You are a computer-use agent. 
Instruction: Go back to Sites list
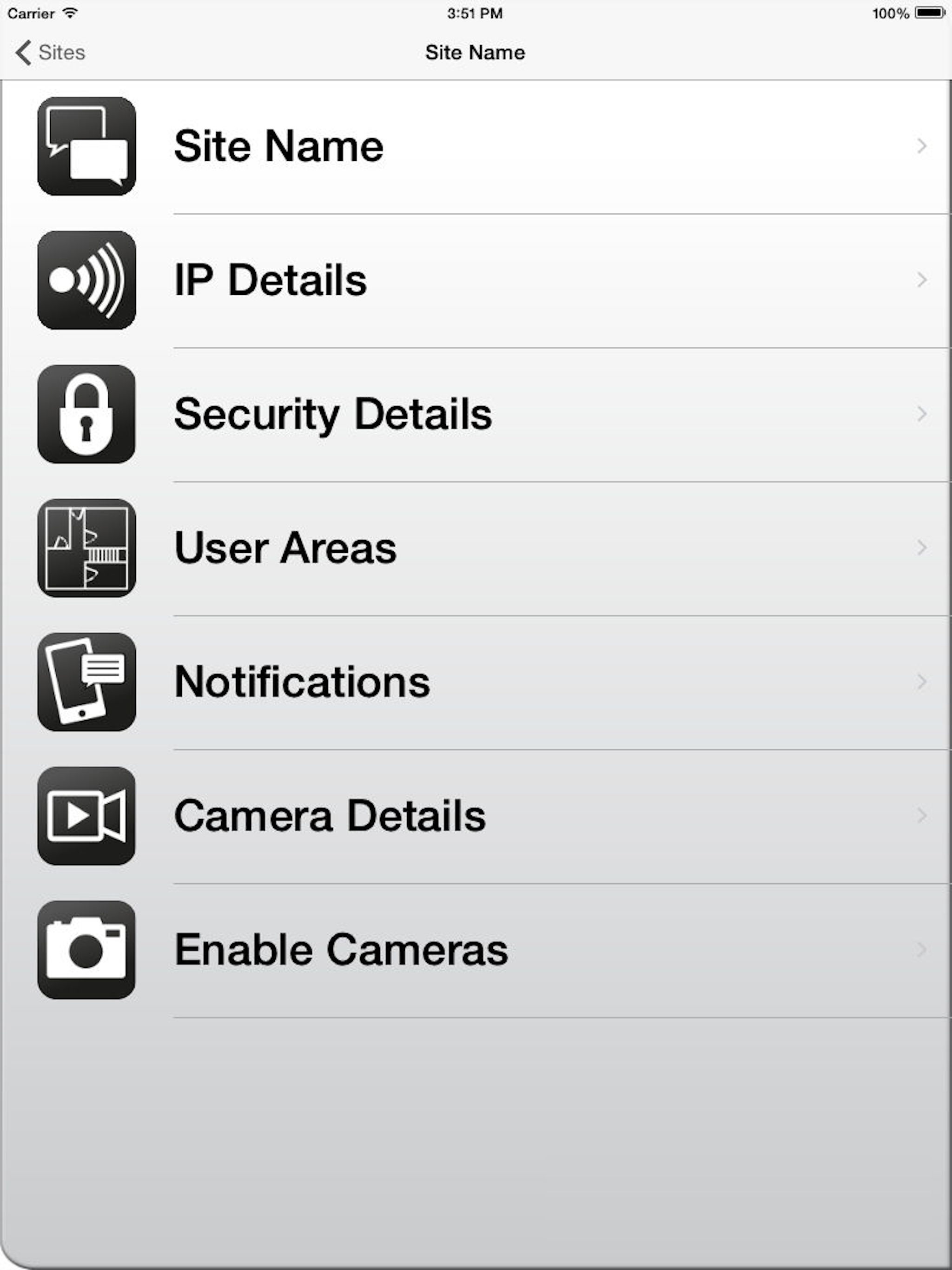[x=51, y=52]
